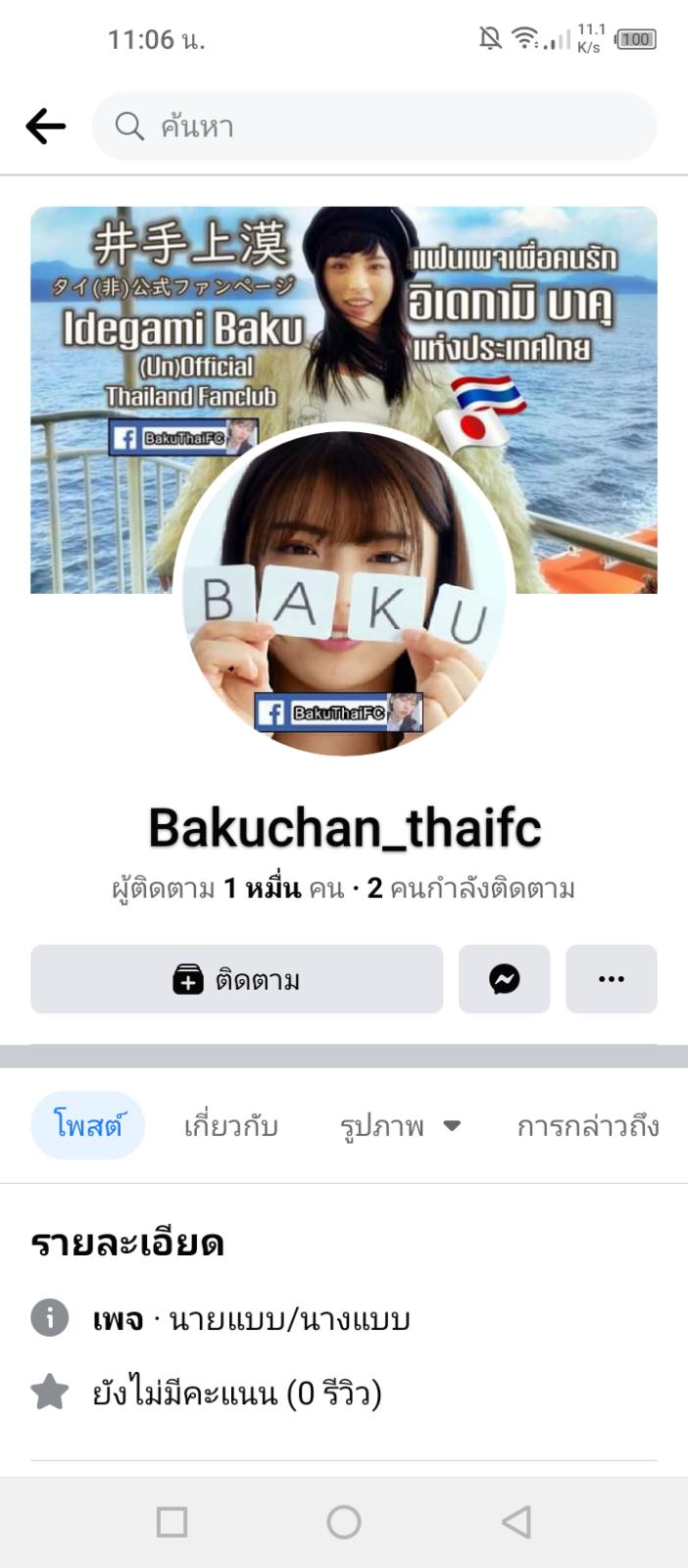Follow the page with ติดตาม button

(236, 979)
